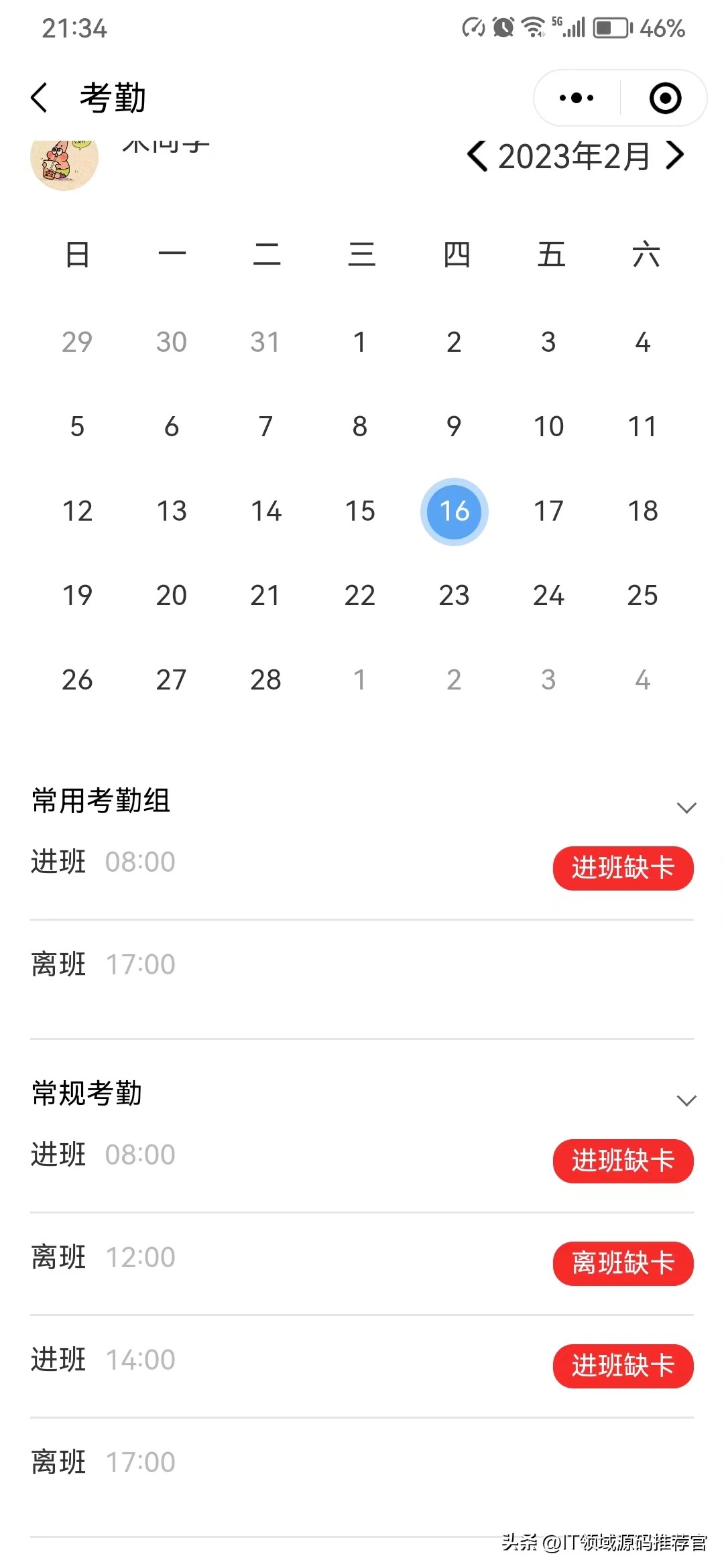Viewport: 724px width, 1568px height.
Task: Tap the 进班缺卡 badge for 14:00
Action: click(622, 1366)
